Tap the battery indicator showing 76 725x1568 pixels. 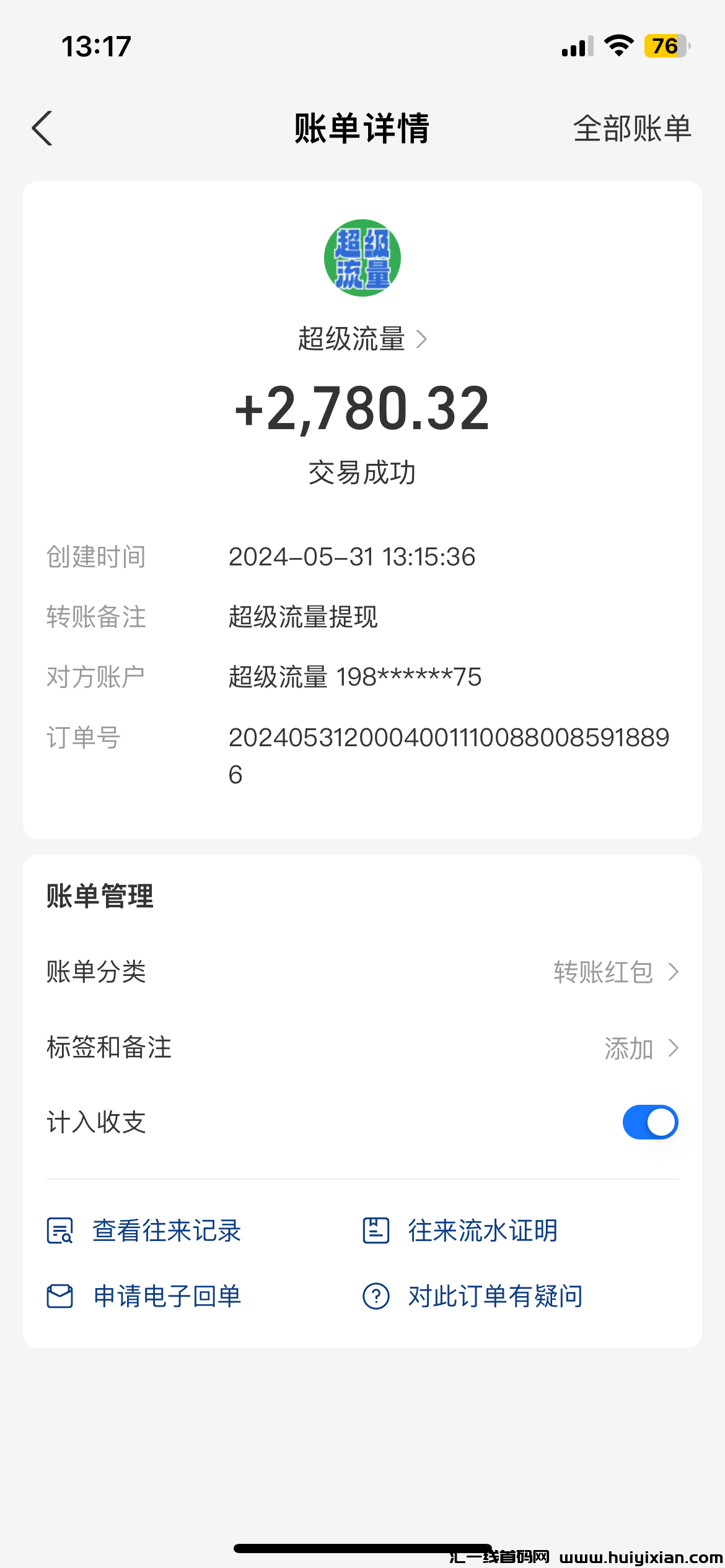pos(665,46)
